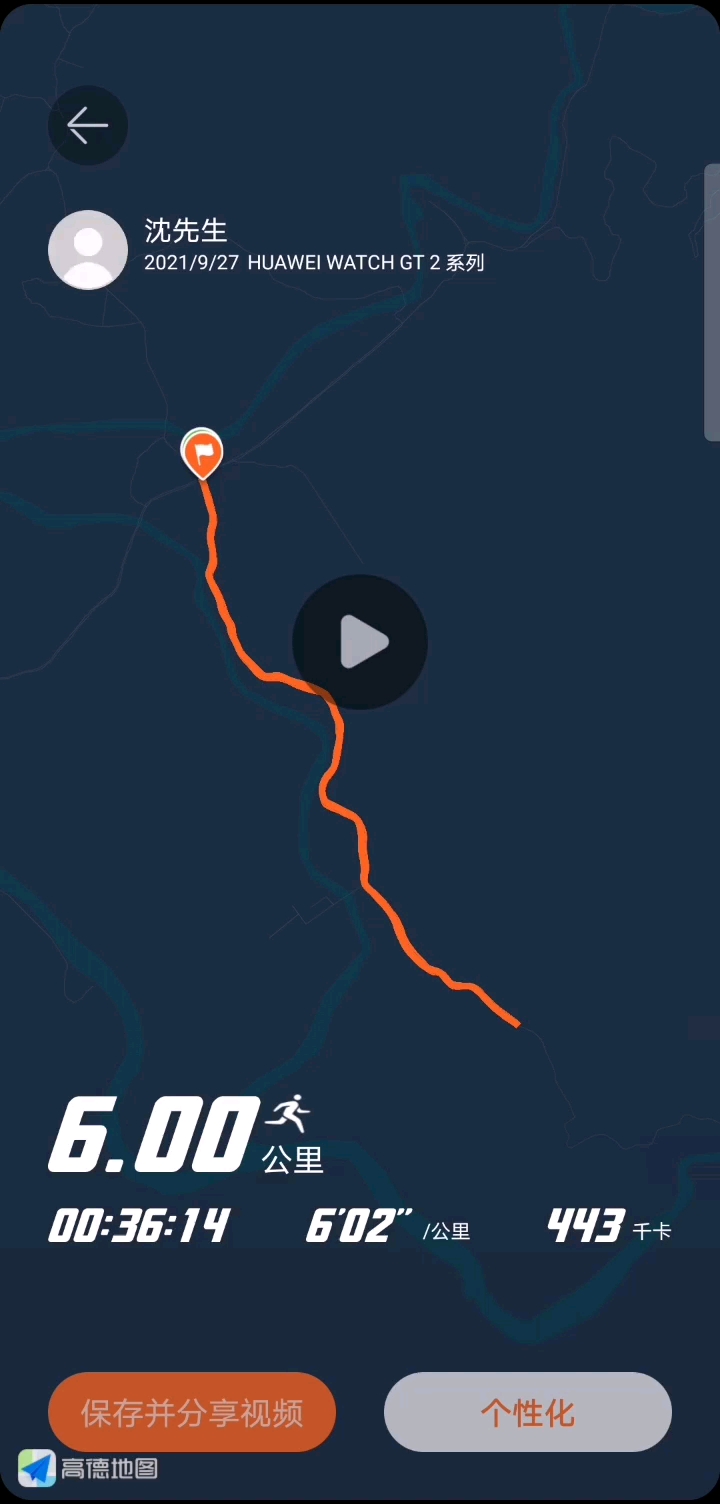Image resolution: width=720 pixels, height=1504 pixels.
Task: Go back using the arrow icon
Action: 88,125
